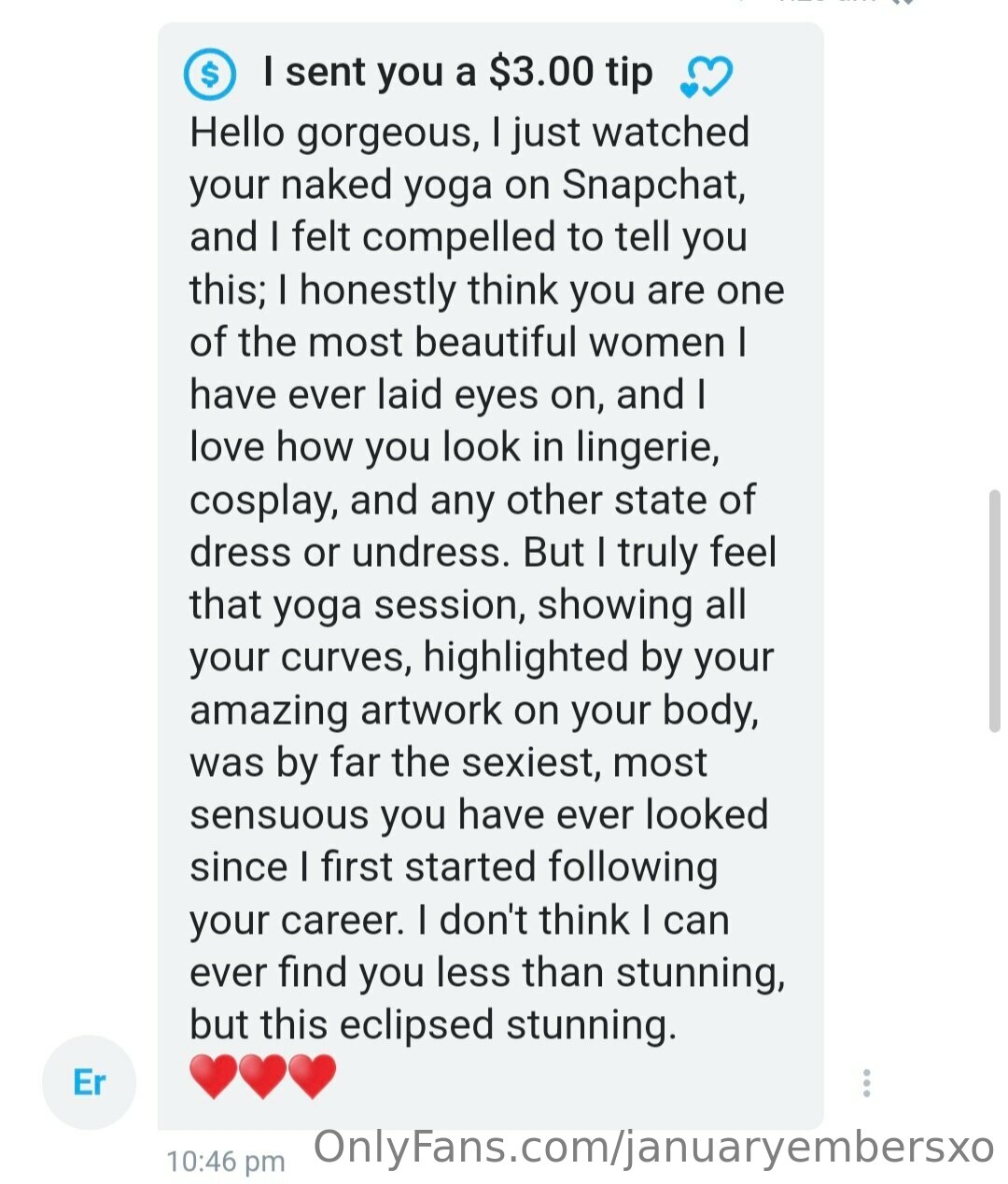
Task: Open the message options three-dot menu
Action: coord(867,1083)
